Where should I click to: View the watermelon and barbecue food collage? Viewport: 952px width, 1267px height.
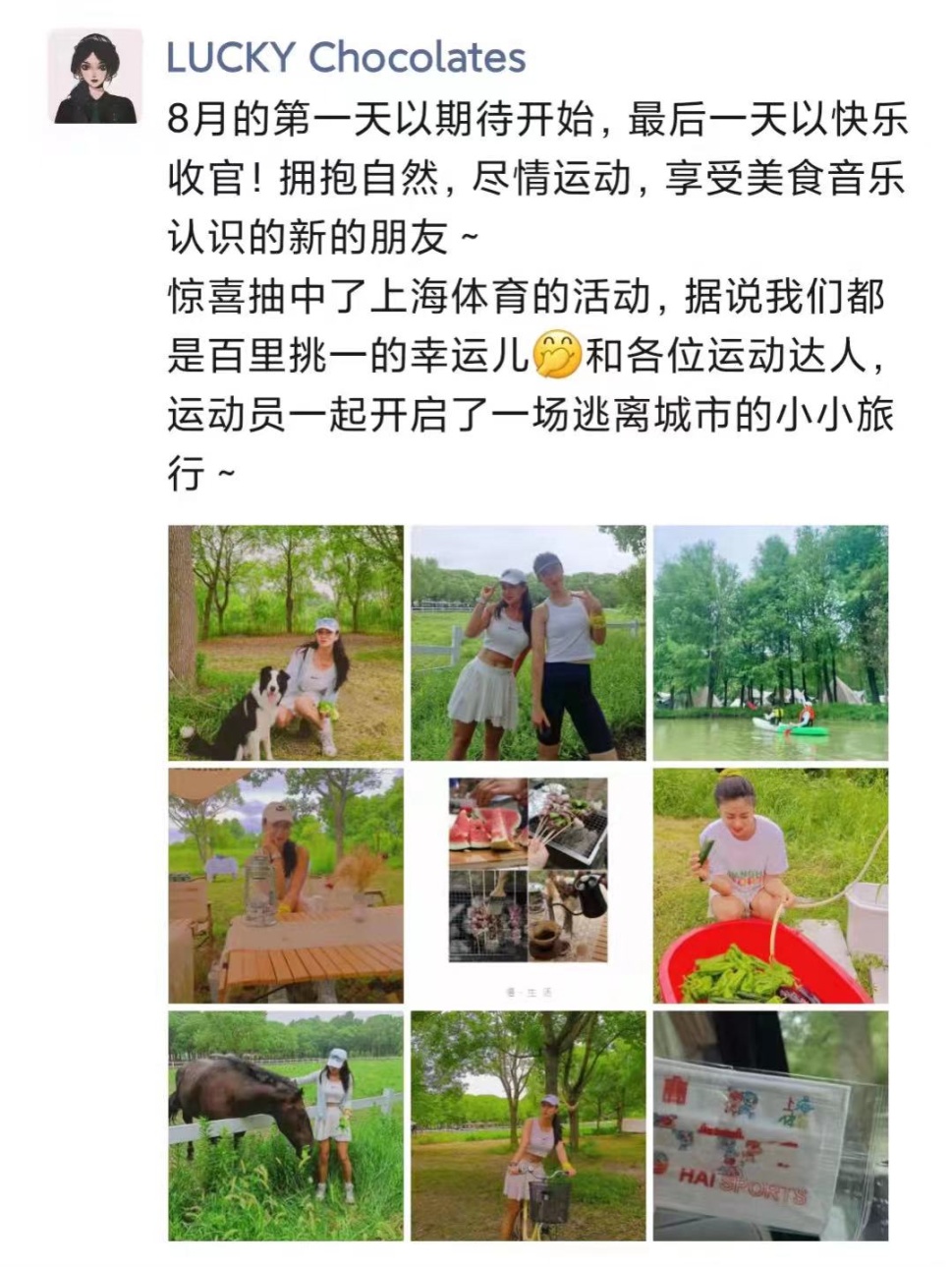point(529,886)
